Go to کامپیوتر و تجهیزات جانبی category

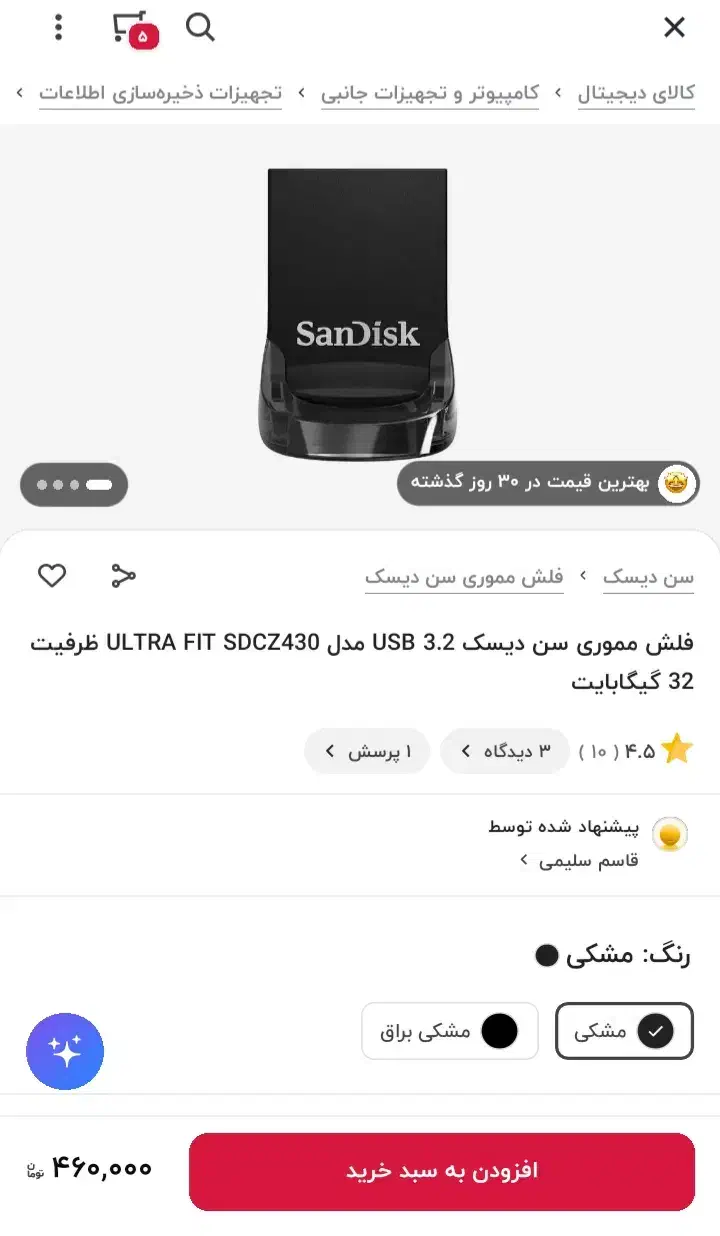[430, 94]
